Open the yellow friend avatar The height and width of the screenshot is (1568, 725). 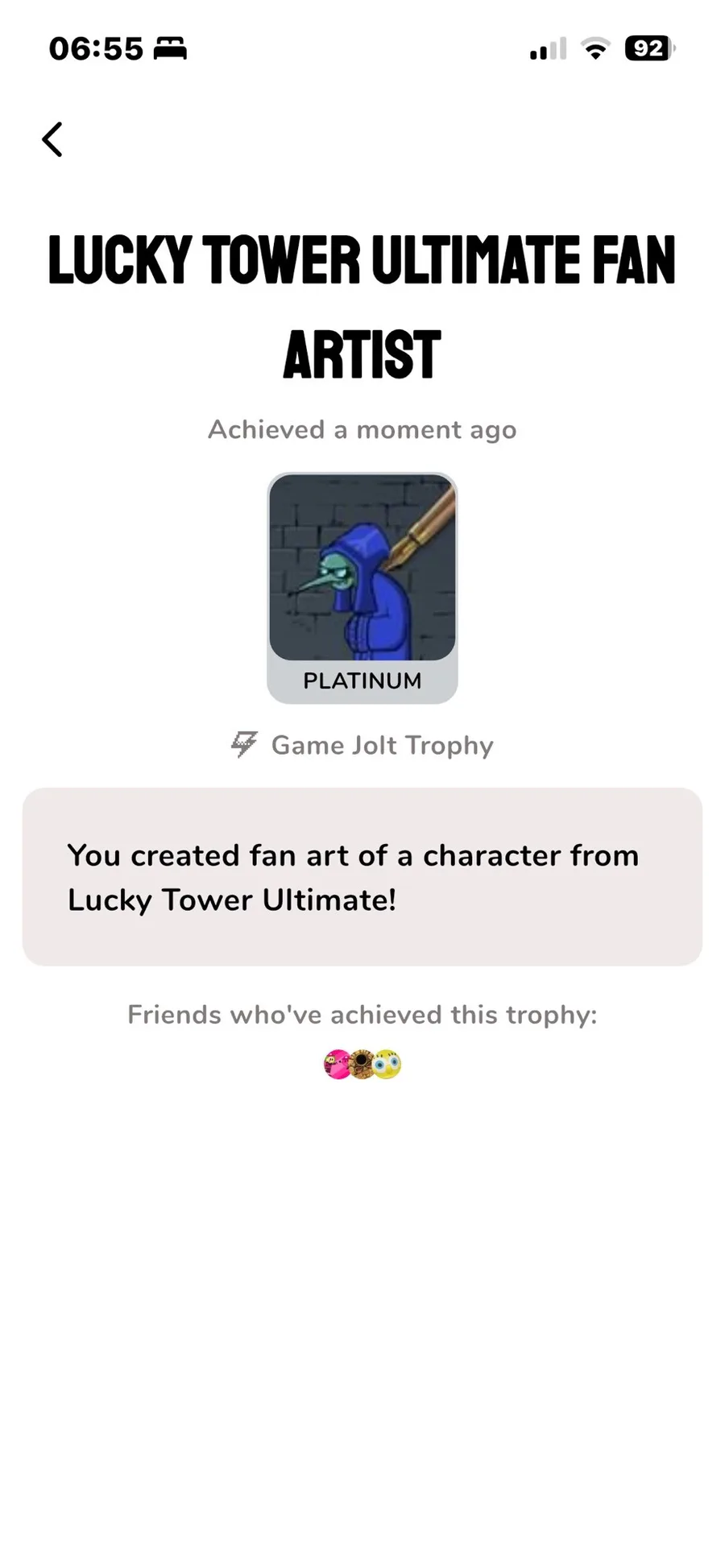pos(389,1064)
